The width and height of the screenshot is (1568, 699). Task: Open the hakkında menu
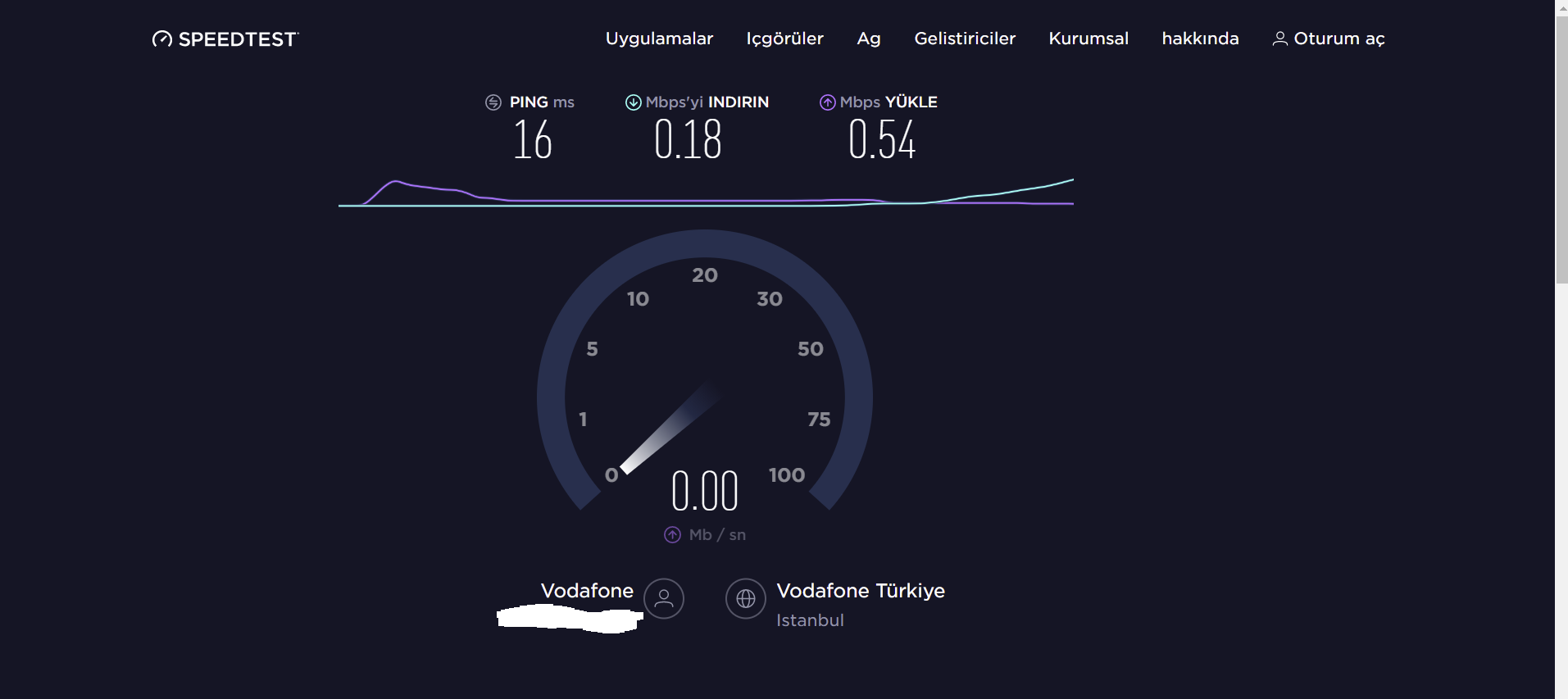[x=1199, y=39]
